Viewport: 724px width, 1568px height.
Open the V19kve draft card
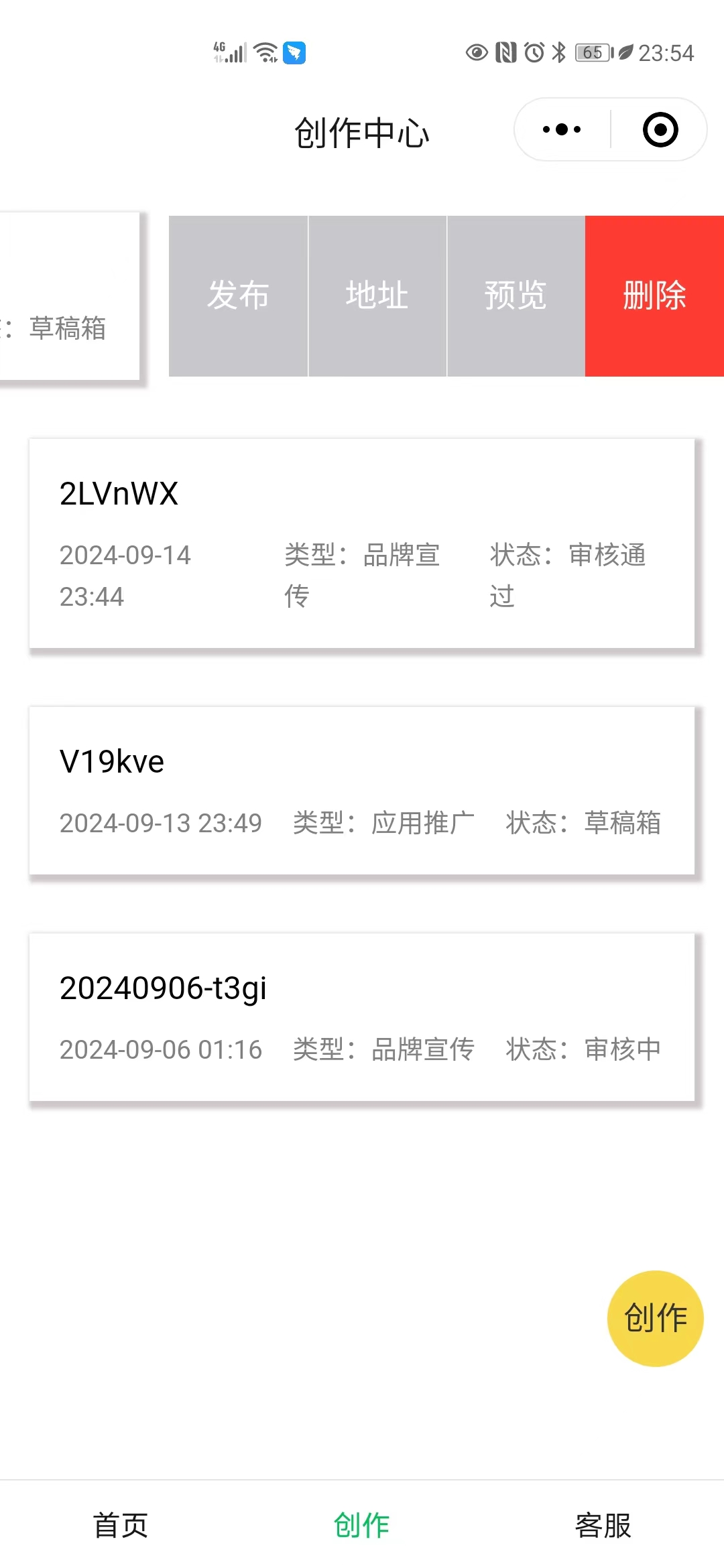pos(362,791)
